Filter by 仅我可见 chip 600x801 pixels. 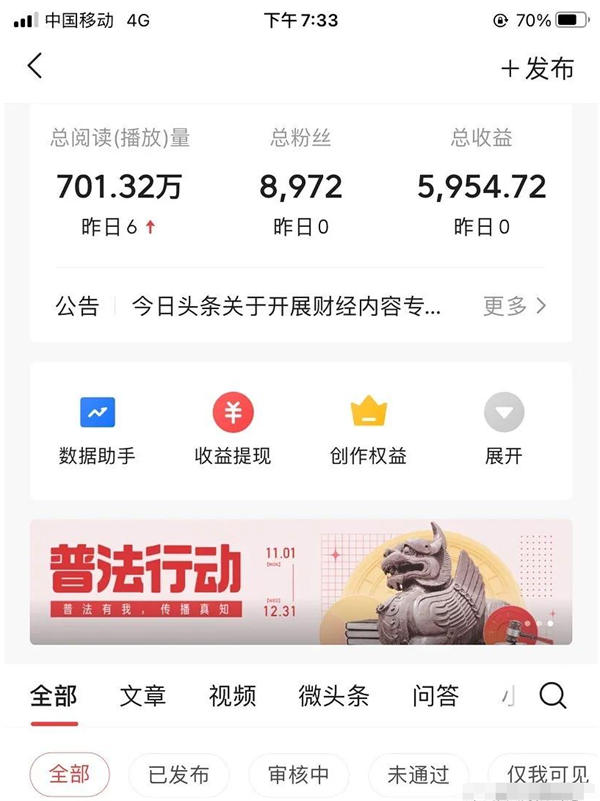[x=545, y=775]
